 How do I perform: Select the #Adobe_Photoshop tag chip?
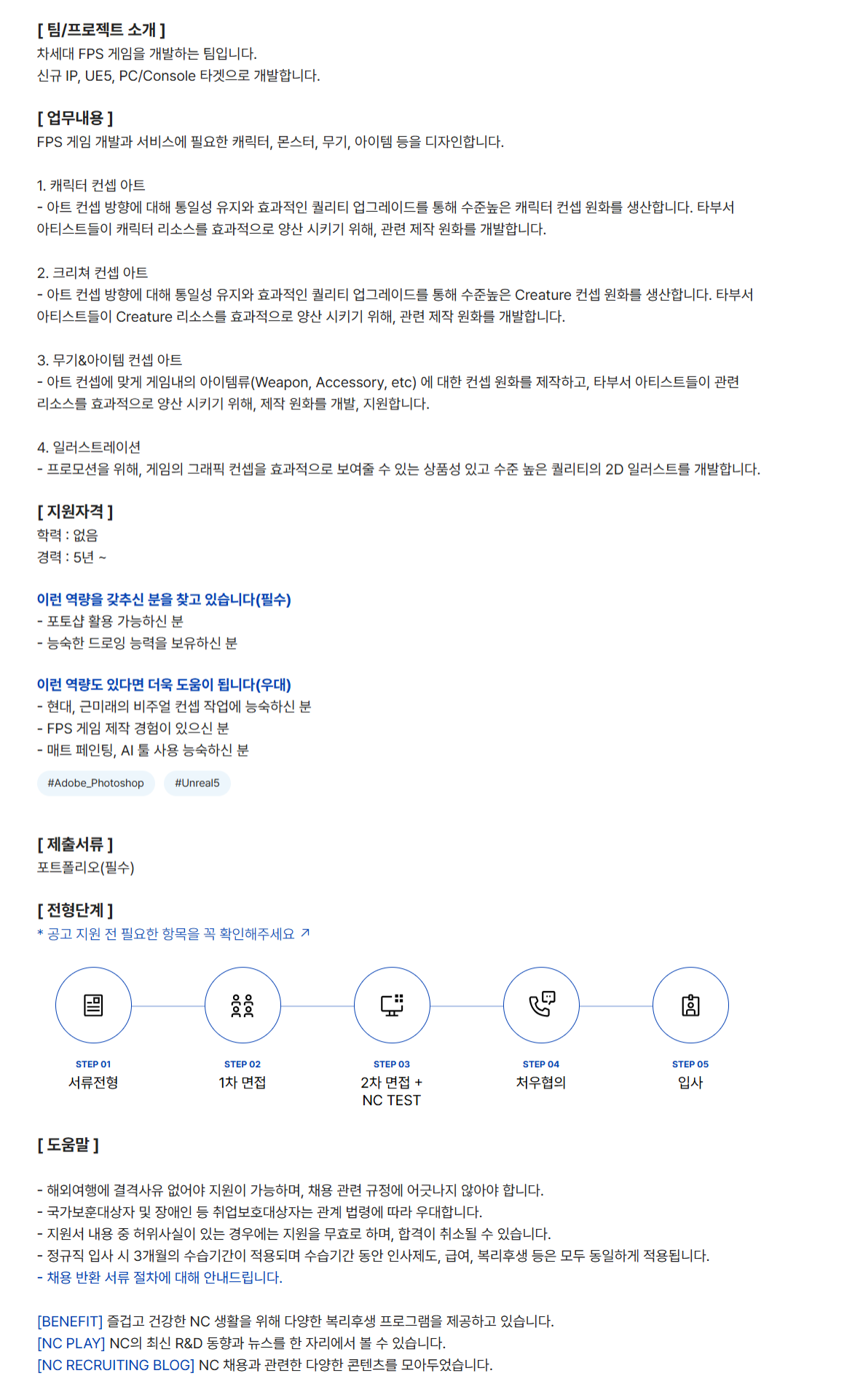pyautogui.click(x=95, y=783)
